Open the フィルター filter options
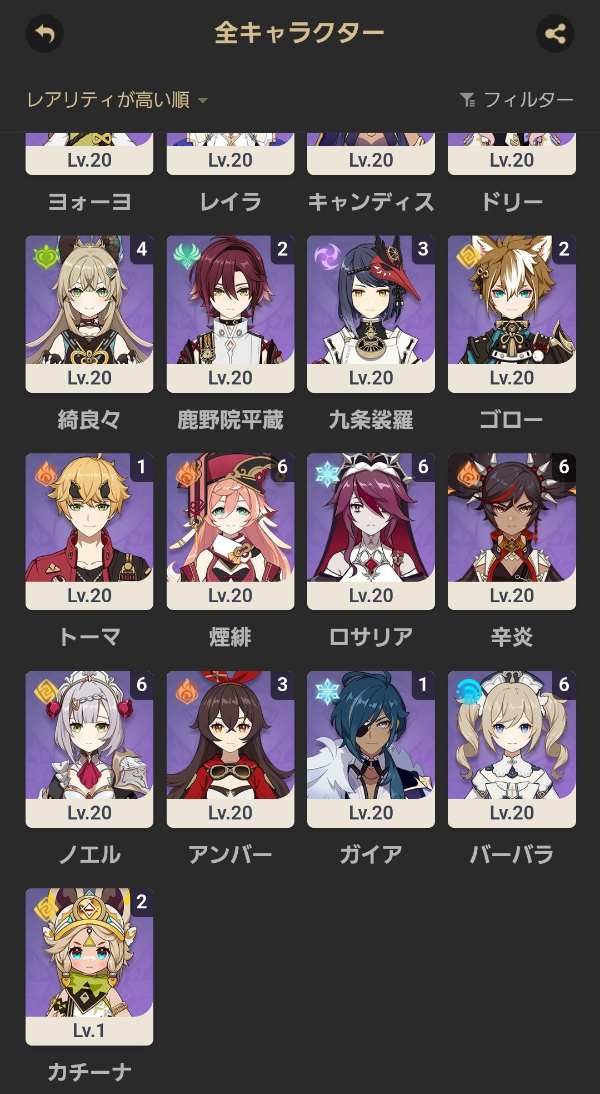The width and height of the screenshot is (600, 1094). (516, 100)
